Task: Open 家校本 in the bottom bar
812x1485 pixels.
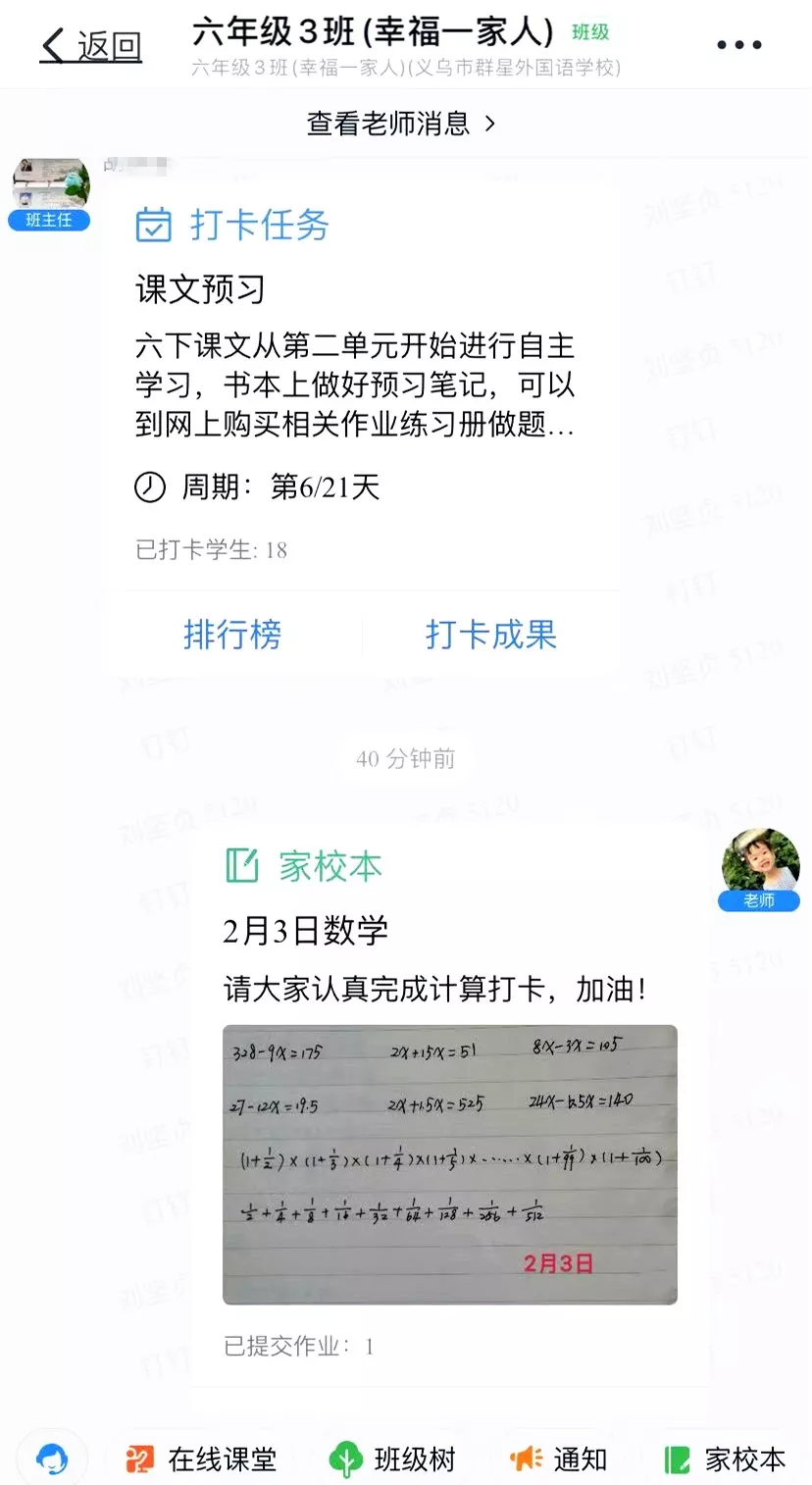Action: click(x=725, y=1459)
